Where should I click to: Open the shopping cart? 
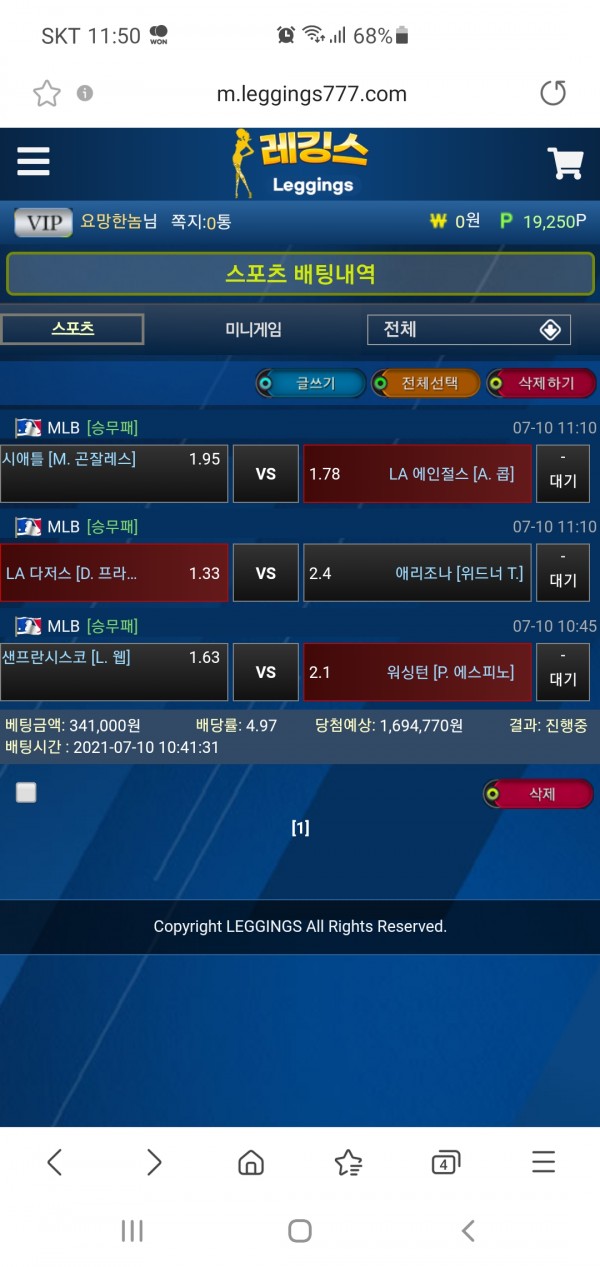[566, 162]
